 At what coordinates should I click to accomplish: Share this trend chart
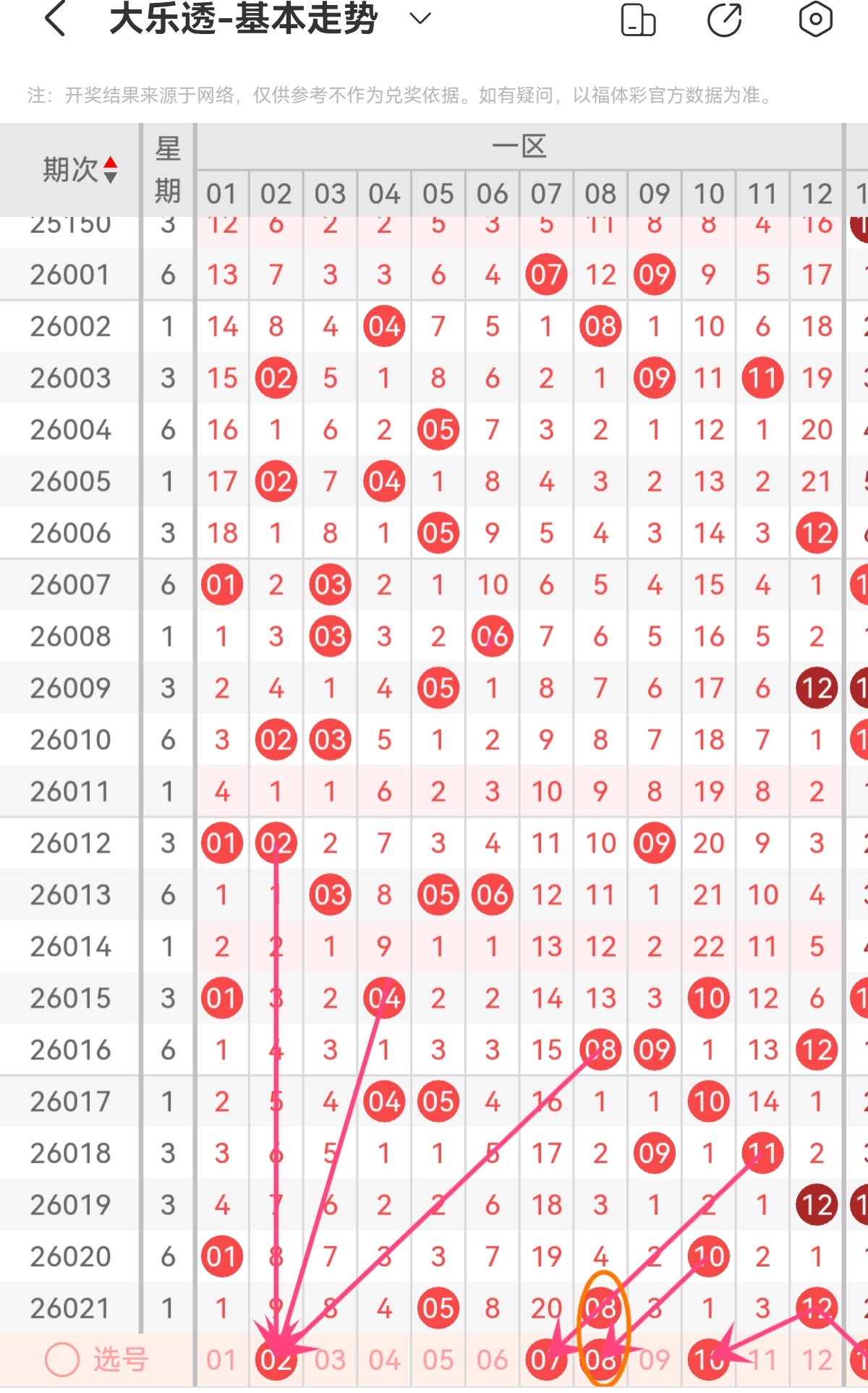coord(725,20)
